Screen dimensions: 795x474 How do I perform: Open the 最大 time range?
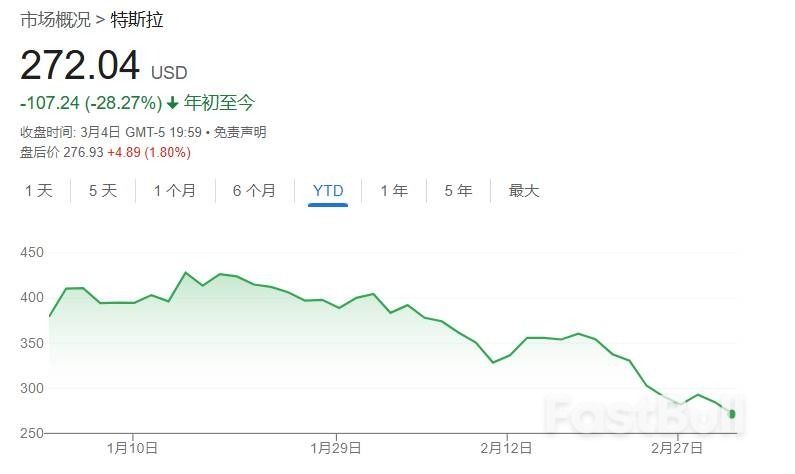(524, 191)
